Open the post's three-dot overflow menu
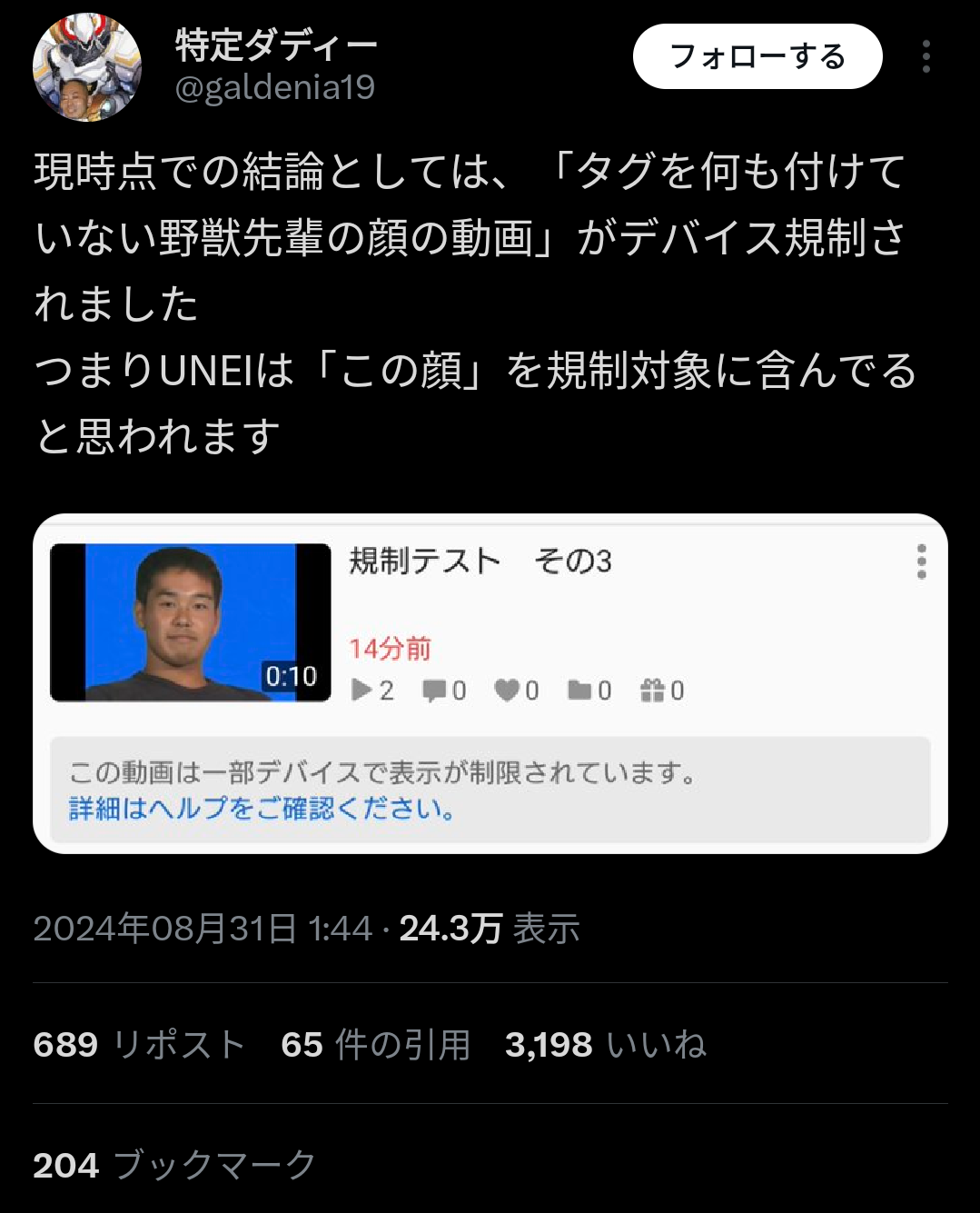This screenshot has width=980, height=1213. click(x=926, y=56)
